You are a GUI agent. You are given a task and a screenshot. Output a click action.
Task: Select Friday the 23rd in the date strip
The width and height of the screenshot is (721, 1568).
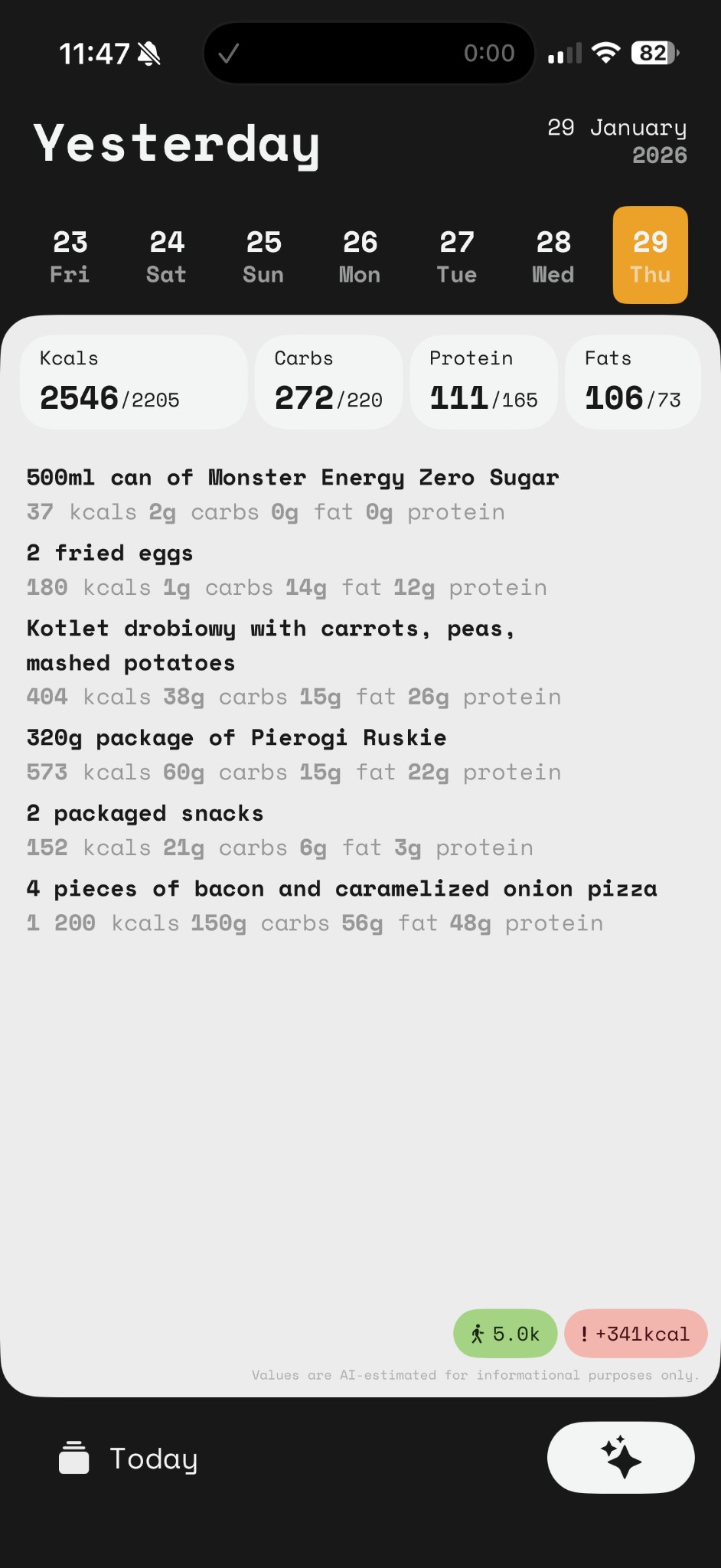coord(70,256)
